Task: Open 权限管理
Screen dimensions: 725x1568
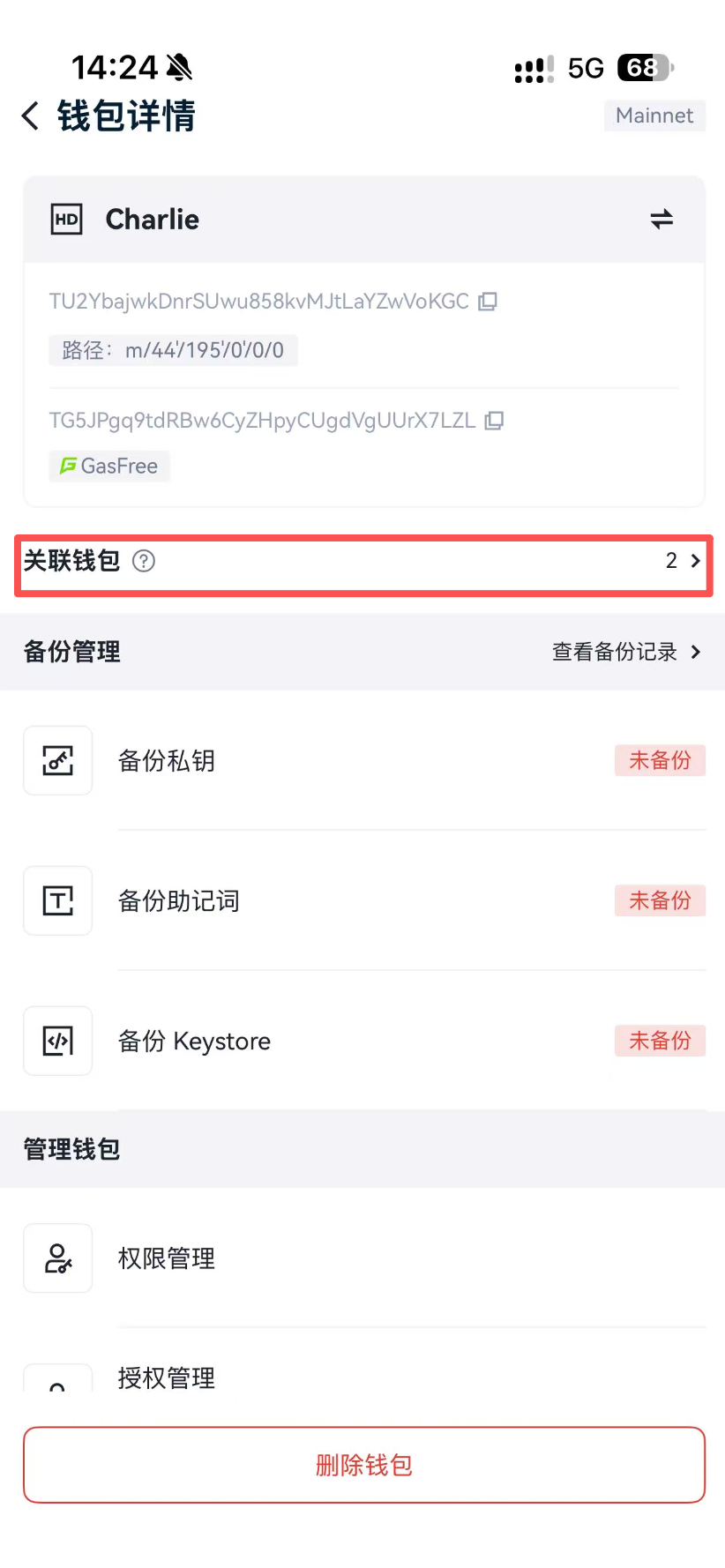Action: pyautogui.click(x=363, y=1258)
